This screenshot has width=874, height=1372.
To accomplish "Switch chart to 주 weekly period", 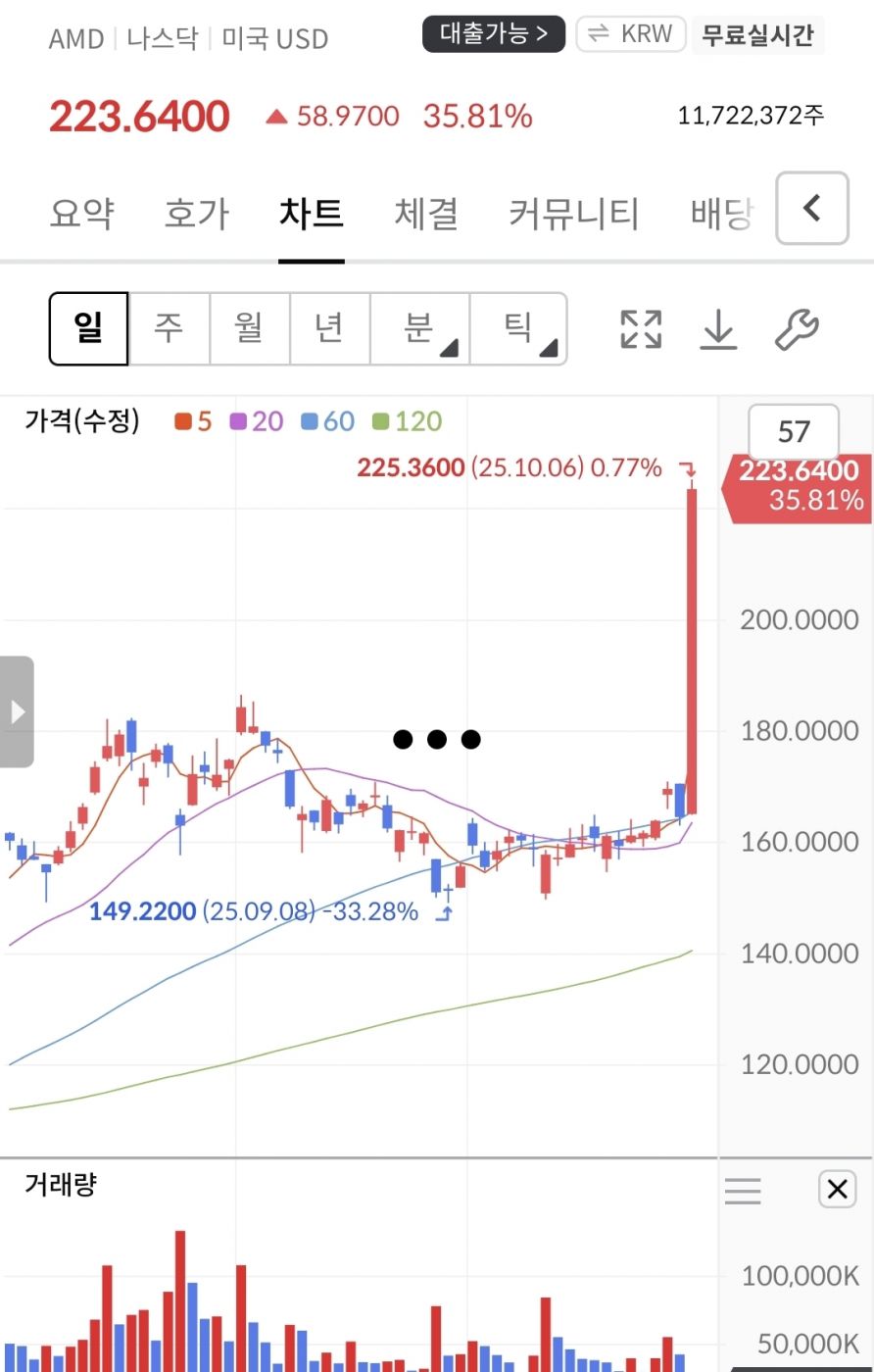I will (x=170, y=328).
